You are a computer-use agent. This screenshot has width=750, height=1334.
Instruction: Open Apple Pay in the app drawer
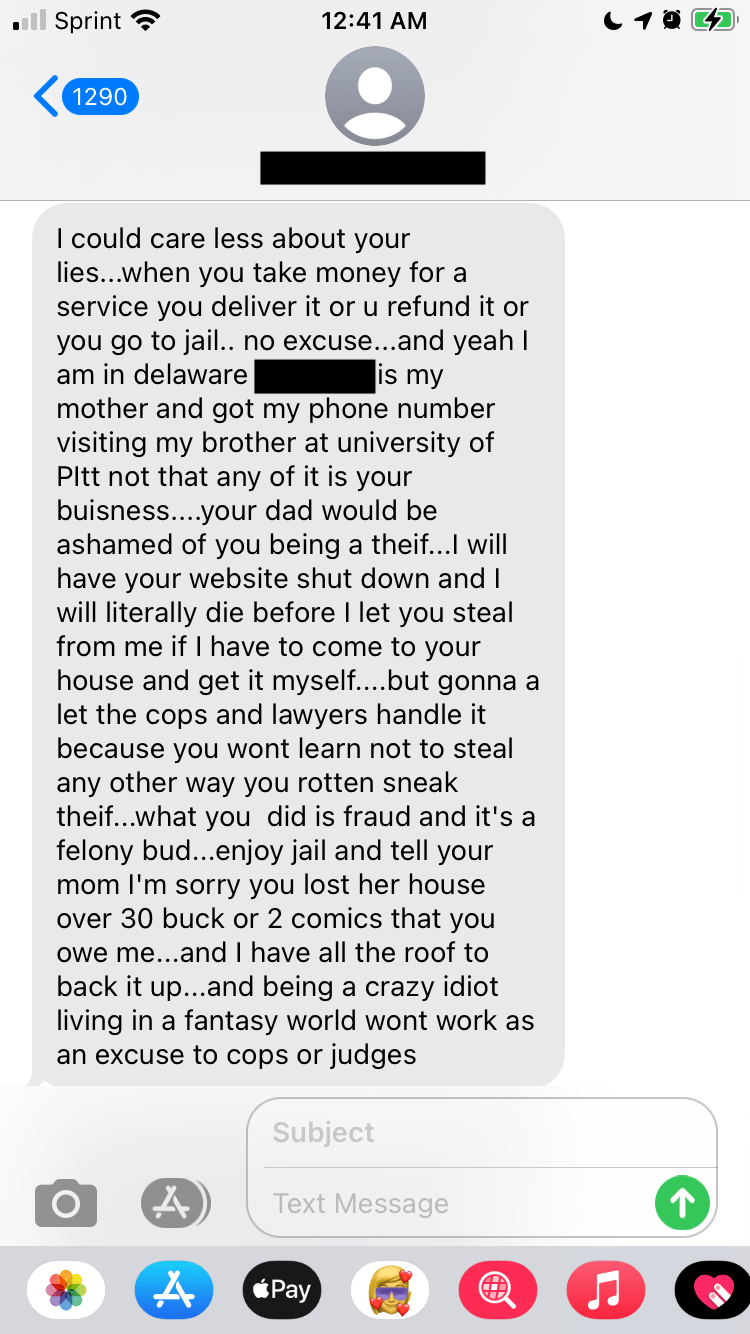(282, 1290)
